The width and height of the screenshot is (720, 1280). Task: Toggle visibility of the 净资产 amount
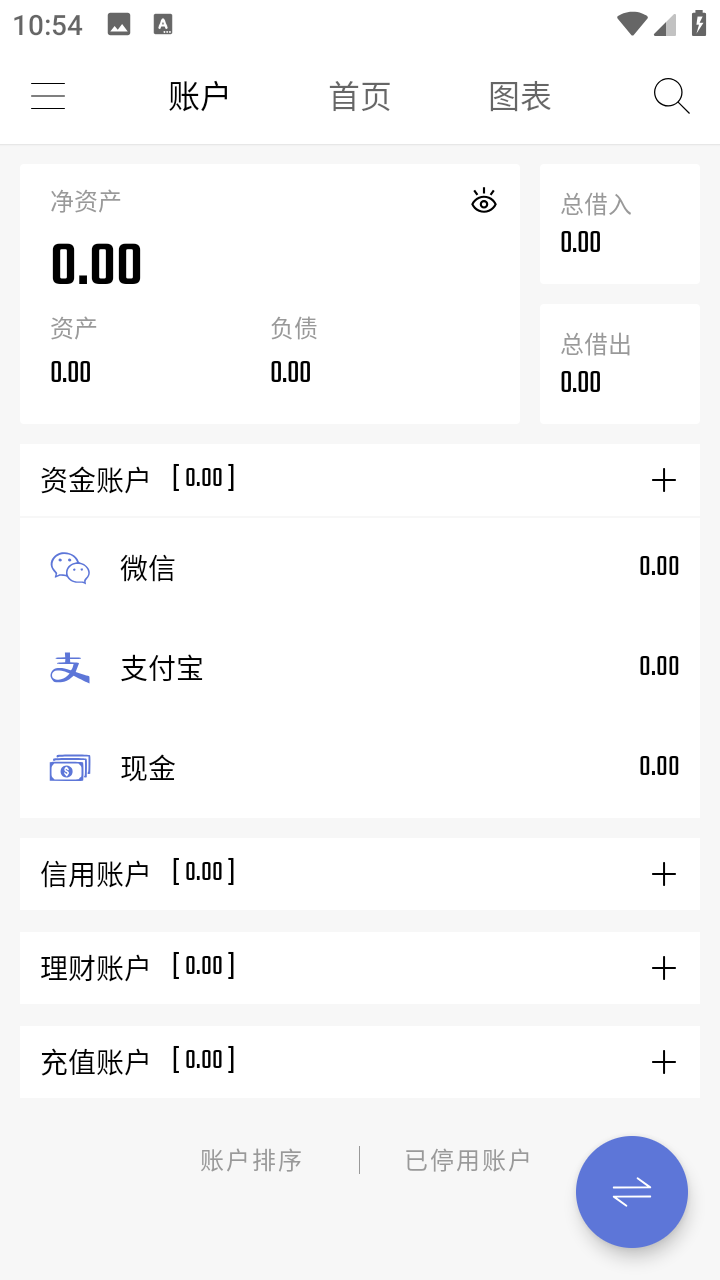click(484, 201)
